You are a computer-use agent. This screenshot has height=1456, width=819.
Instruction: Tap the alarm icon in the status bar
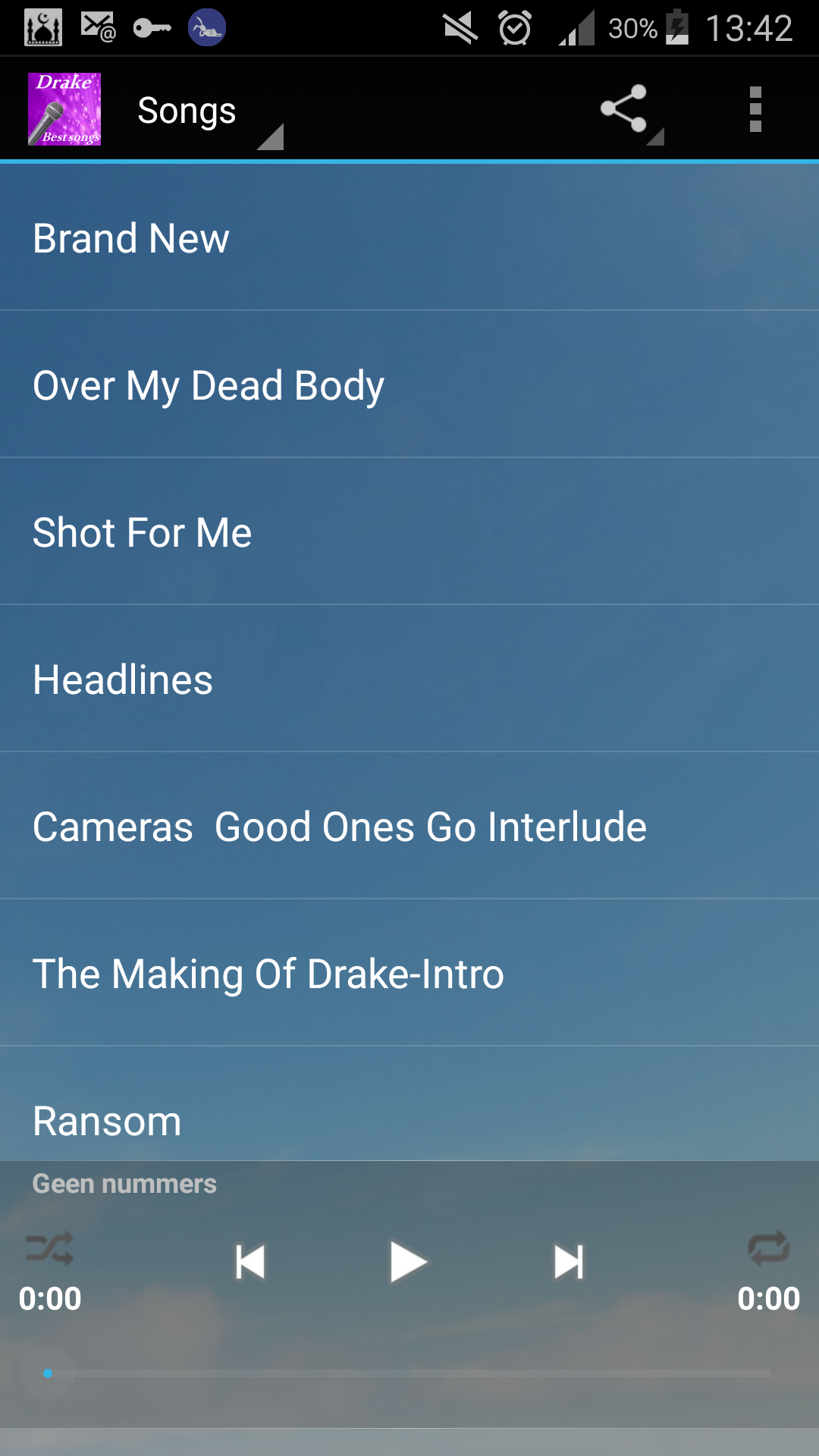click(x=514, y=27)
